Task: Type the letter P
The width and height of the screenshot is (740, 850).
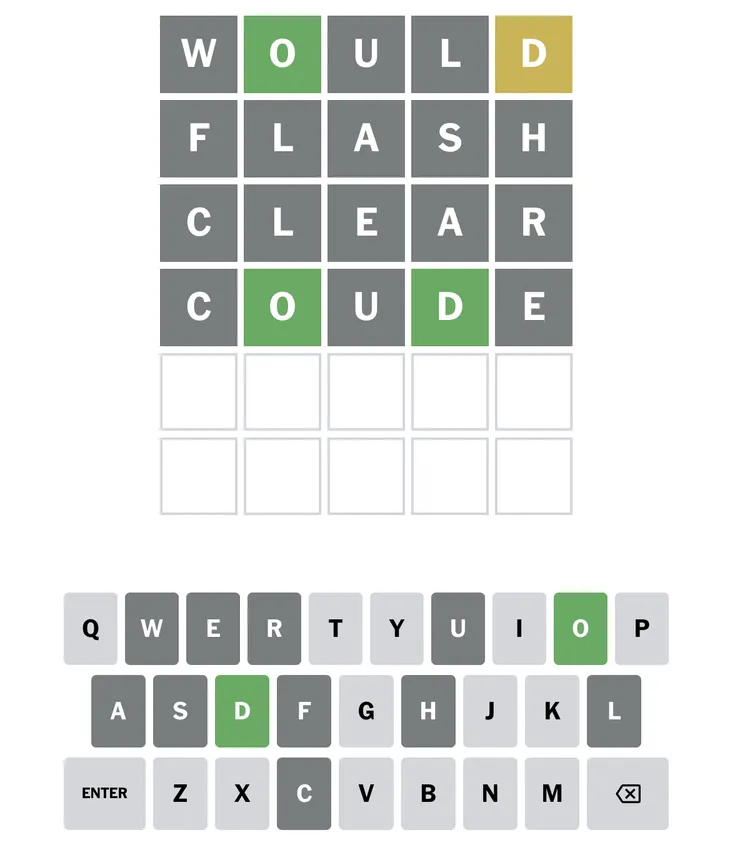Action: coord(641,629)
